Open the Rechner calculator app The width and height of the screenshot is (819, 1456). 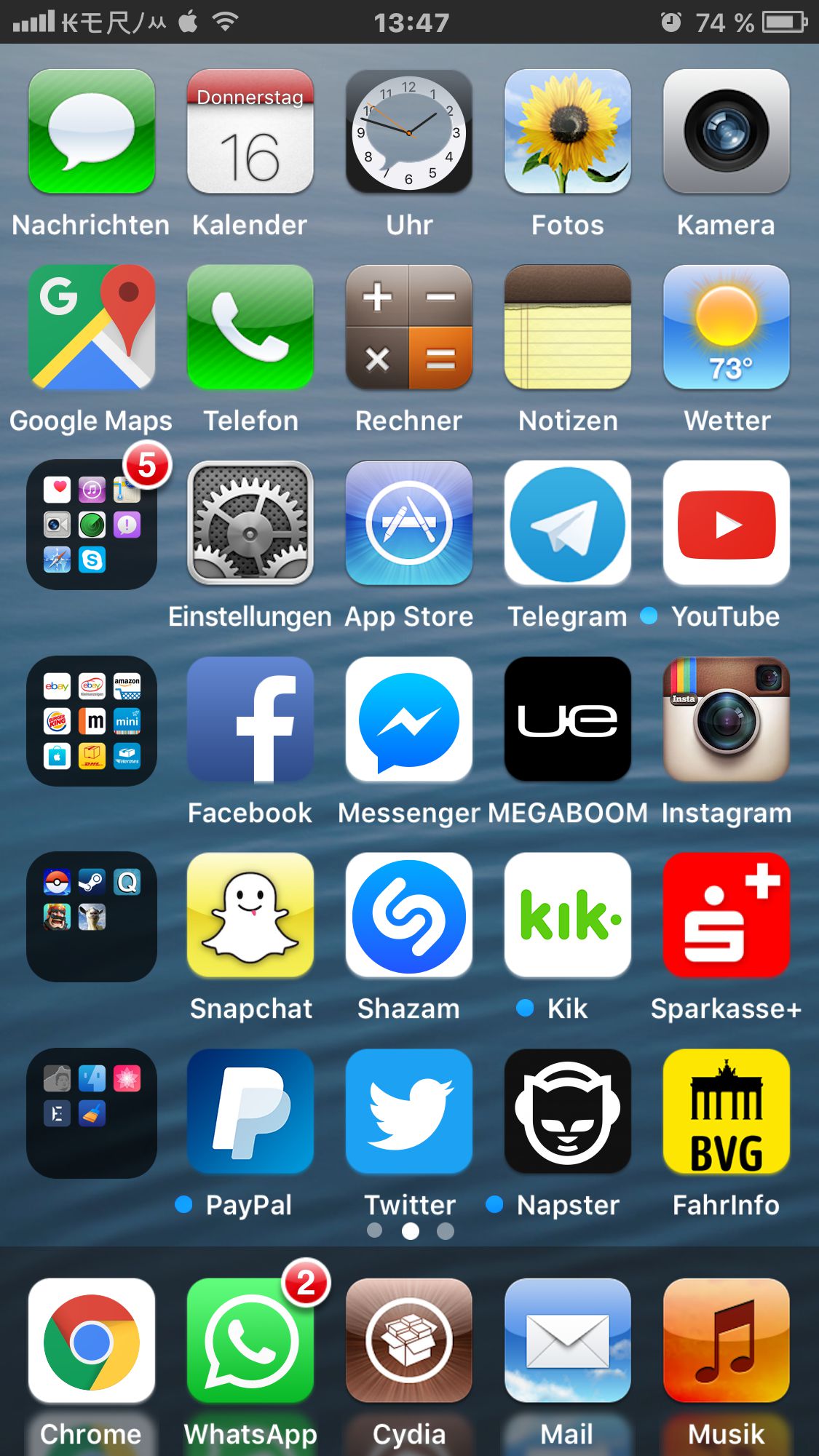click(x=408, y=327)
